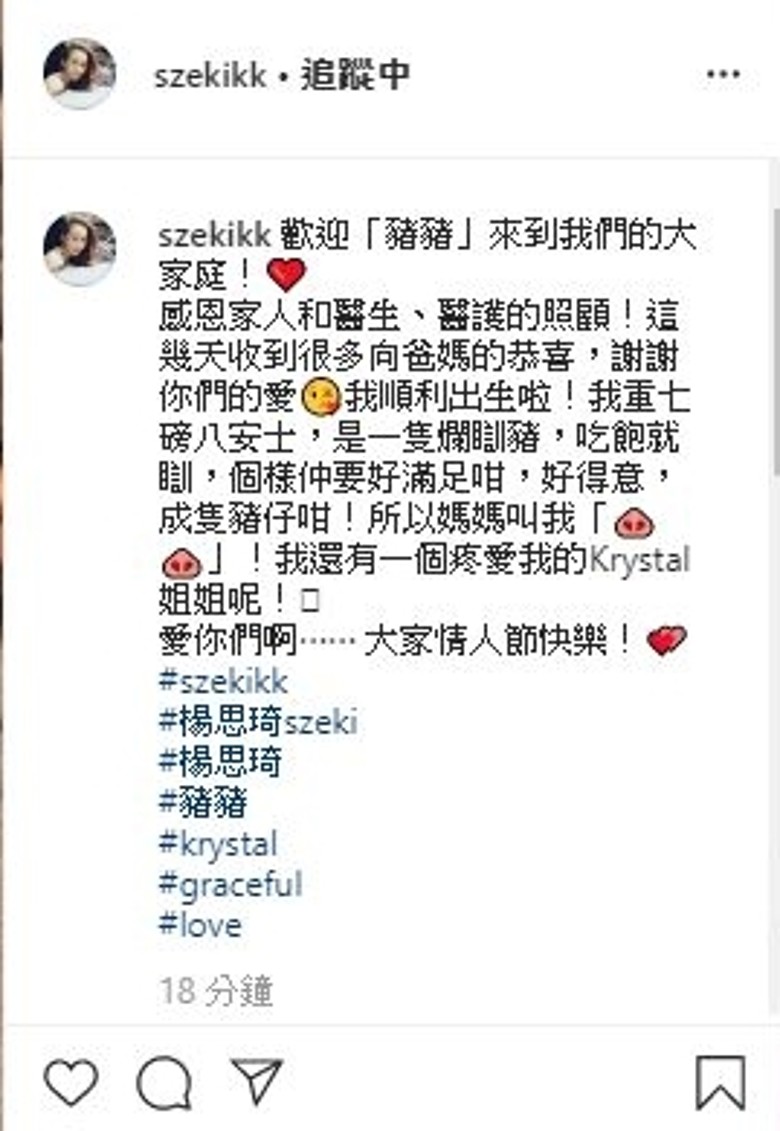
Task: Comment on the post
Action: (x=163, y=1082)
